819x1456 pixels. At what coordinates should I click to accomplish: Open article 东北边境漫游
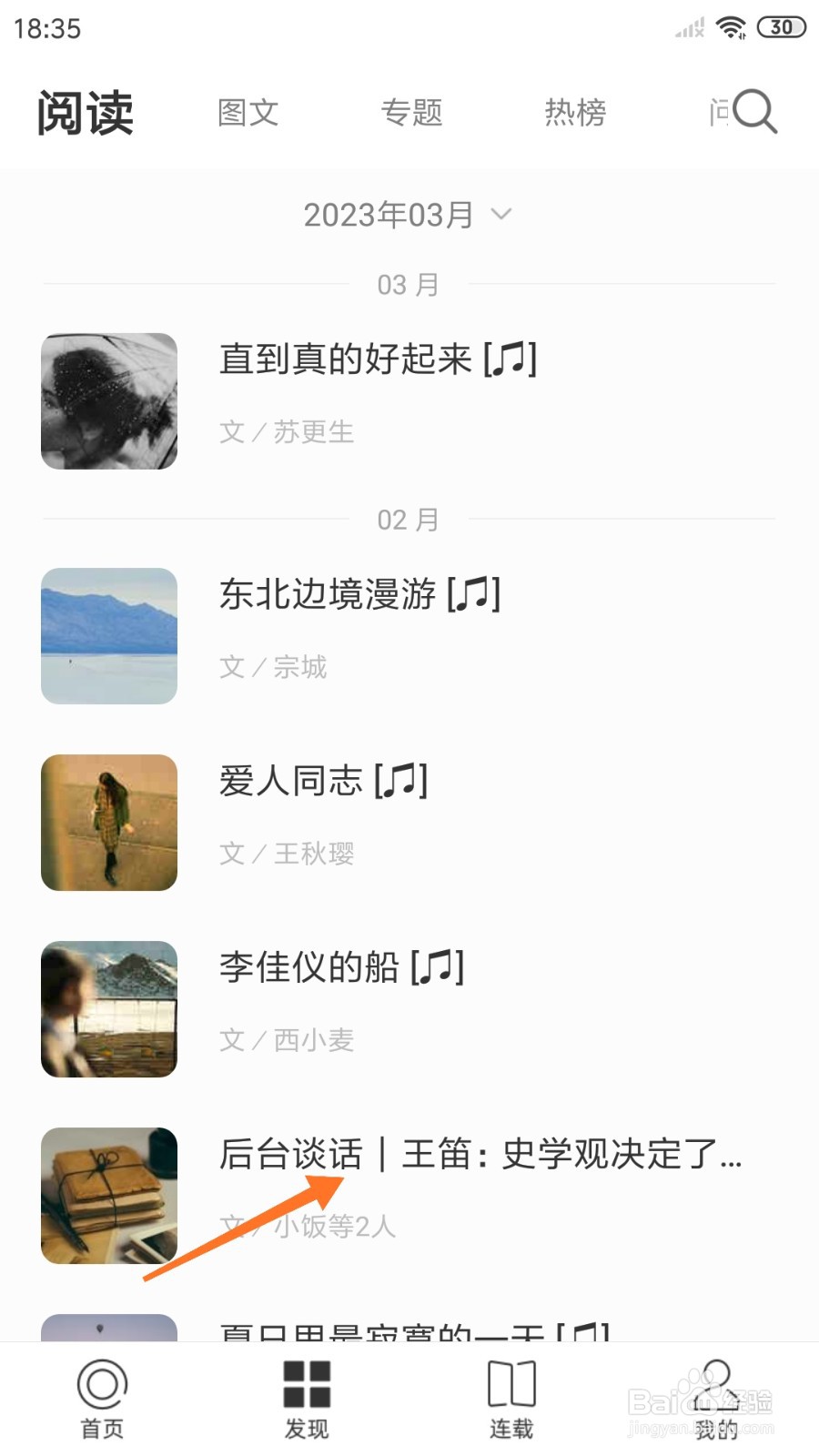(x=359, y=595)
